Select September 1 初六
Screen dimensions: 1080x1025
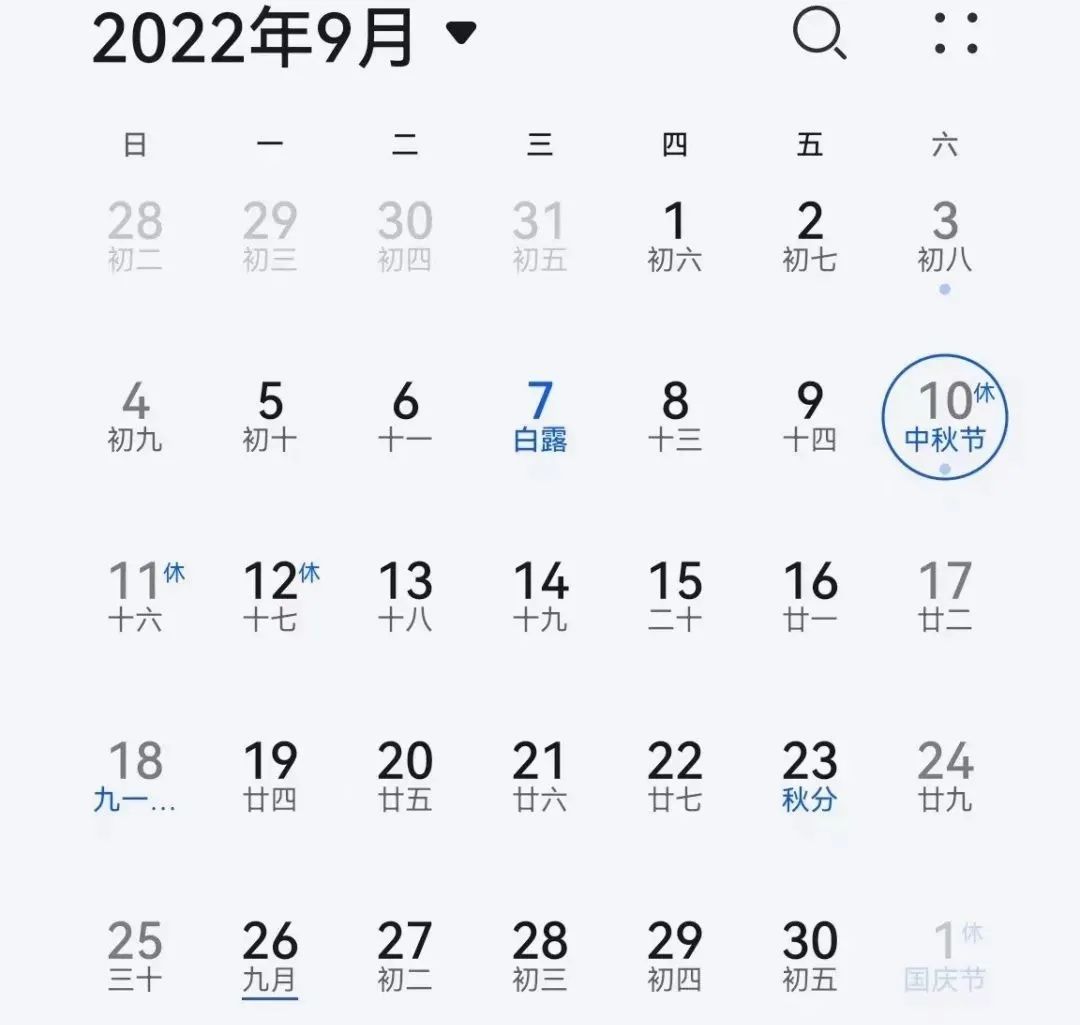tap(675, 236)
